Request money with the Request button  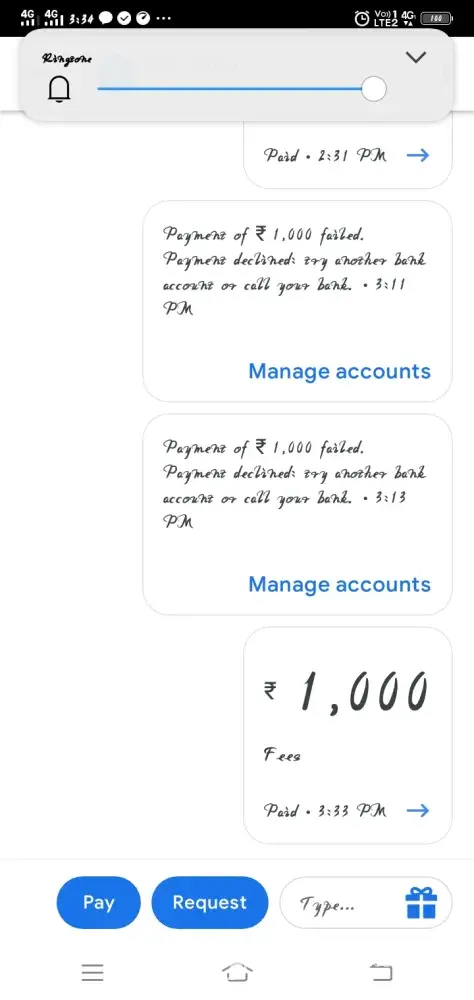click(209, 902)
